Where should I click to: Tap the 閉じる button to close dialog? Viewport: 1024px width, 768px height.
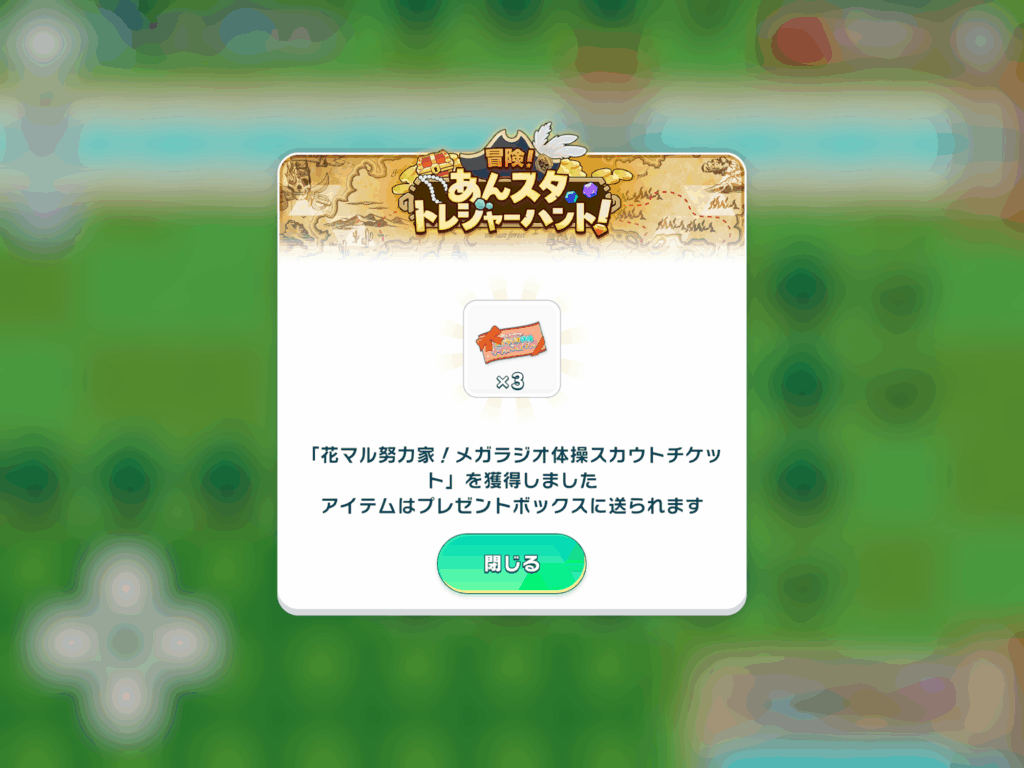tap(511, 564)
